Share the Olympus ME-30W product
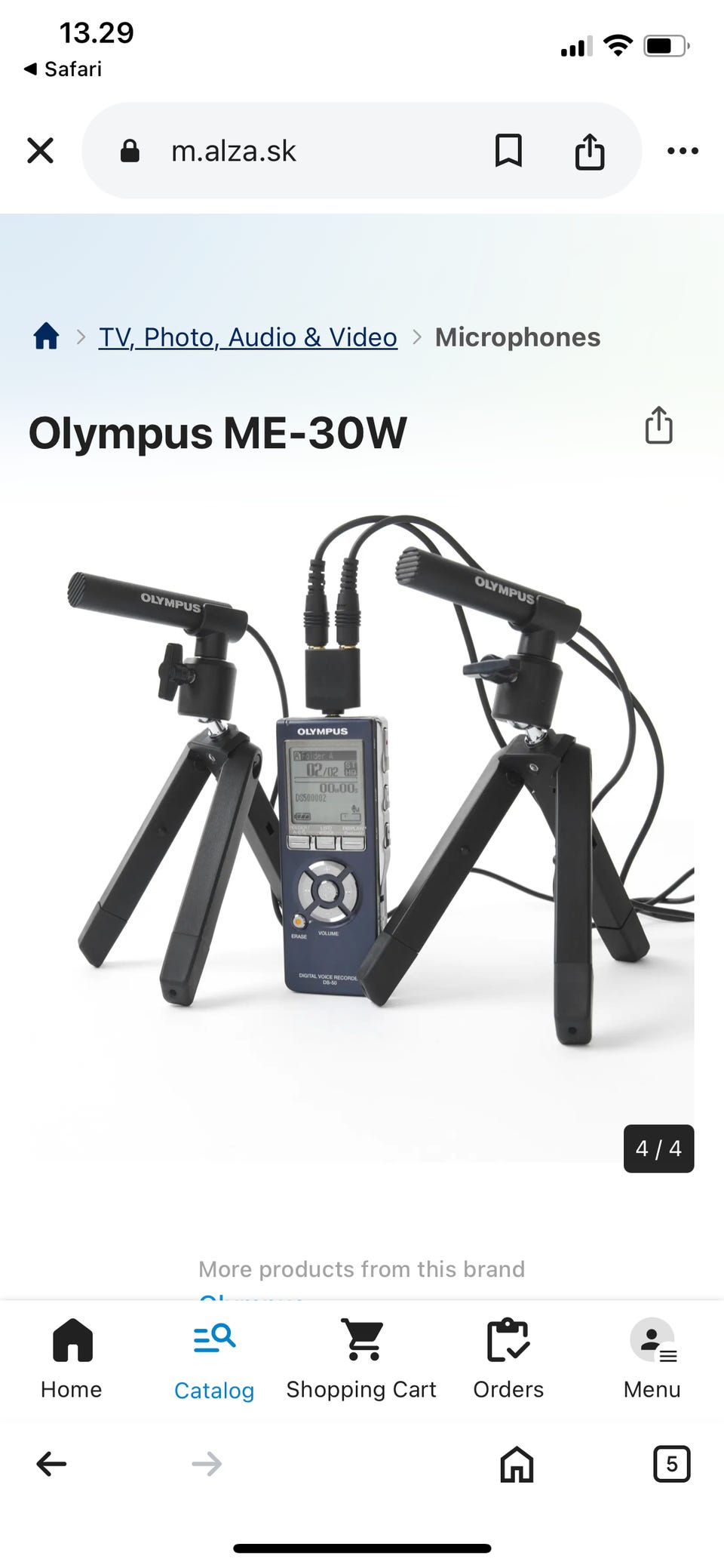Viewport: 724px width, 1568px height. pyautogui.click(x=658, y=425)
